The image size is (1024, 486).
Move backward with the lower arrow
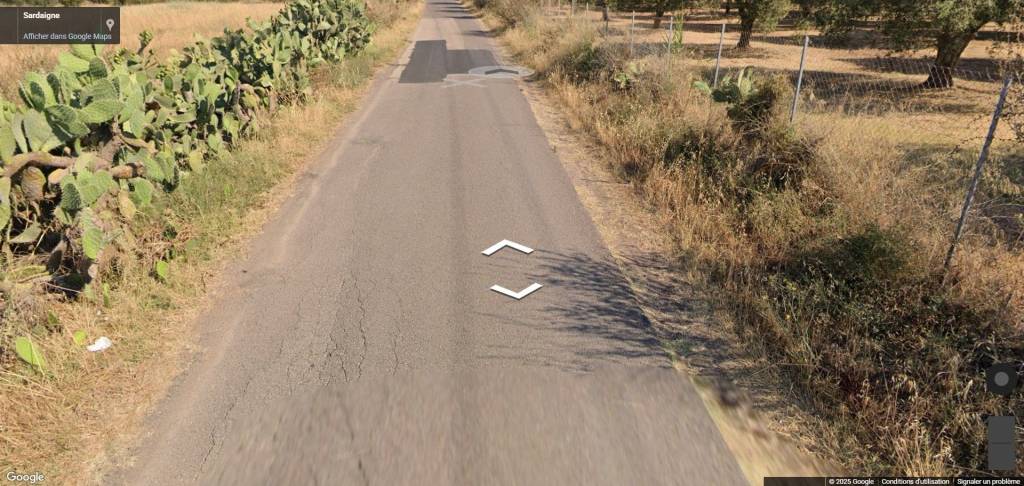(x=516, y=291)
